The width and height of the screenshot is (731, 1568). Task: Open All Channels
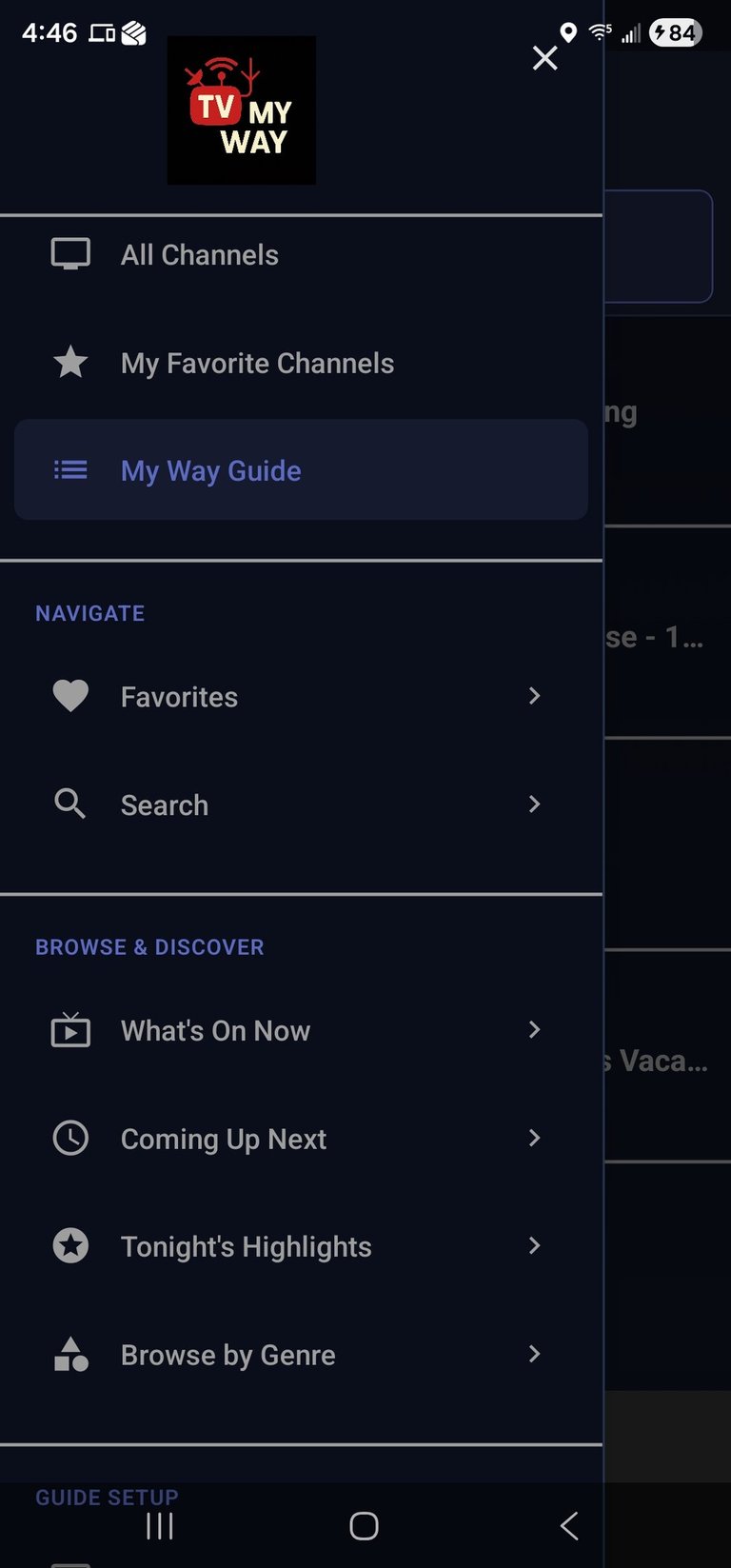click(x=200, y=255)
